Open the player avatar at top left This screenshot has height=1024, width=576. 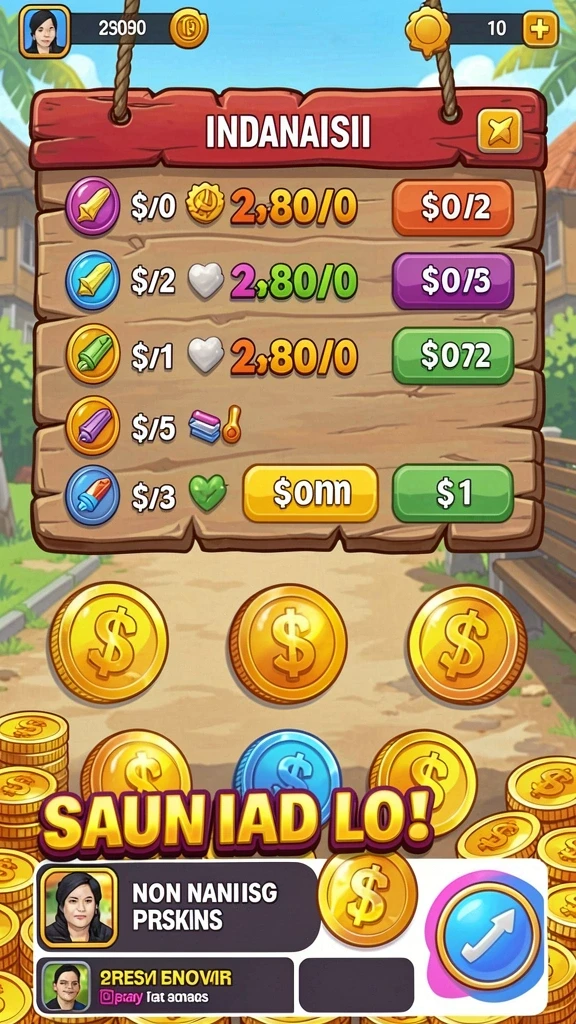pyautogui.click(x=45, y=31)
